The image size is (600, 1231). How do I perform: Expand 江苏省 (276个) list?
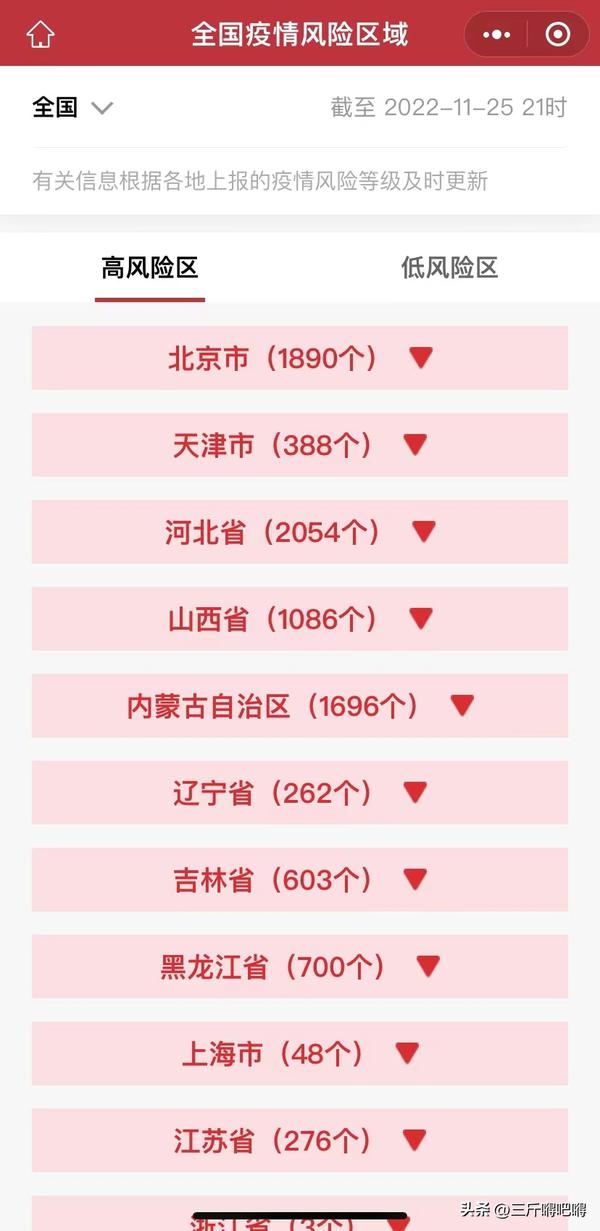(x=300, y=1141)
